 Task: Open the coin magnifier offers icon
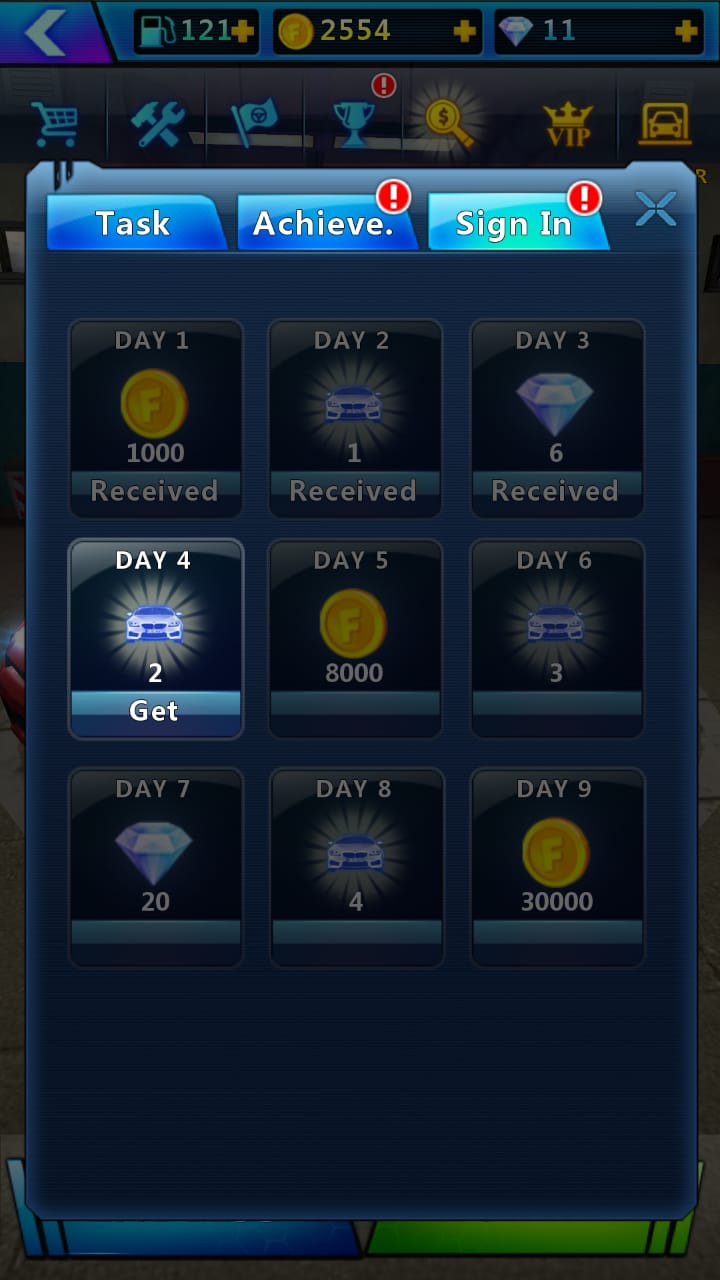click(450, 122)
